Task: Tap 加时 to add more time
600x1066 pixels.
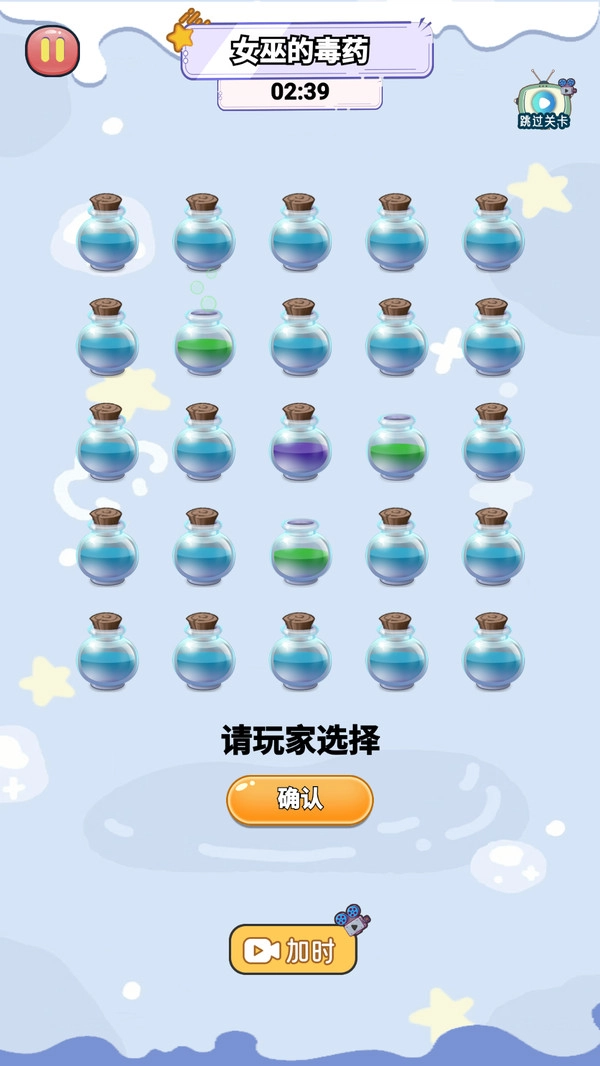Action: tap(293, 949)
